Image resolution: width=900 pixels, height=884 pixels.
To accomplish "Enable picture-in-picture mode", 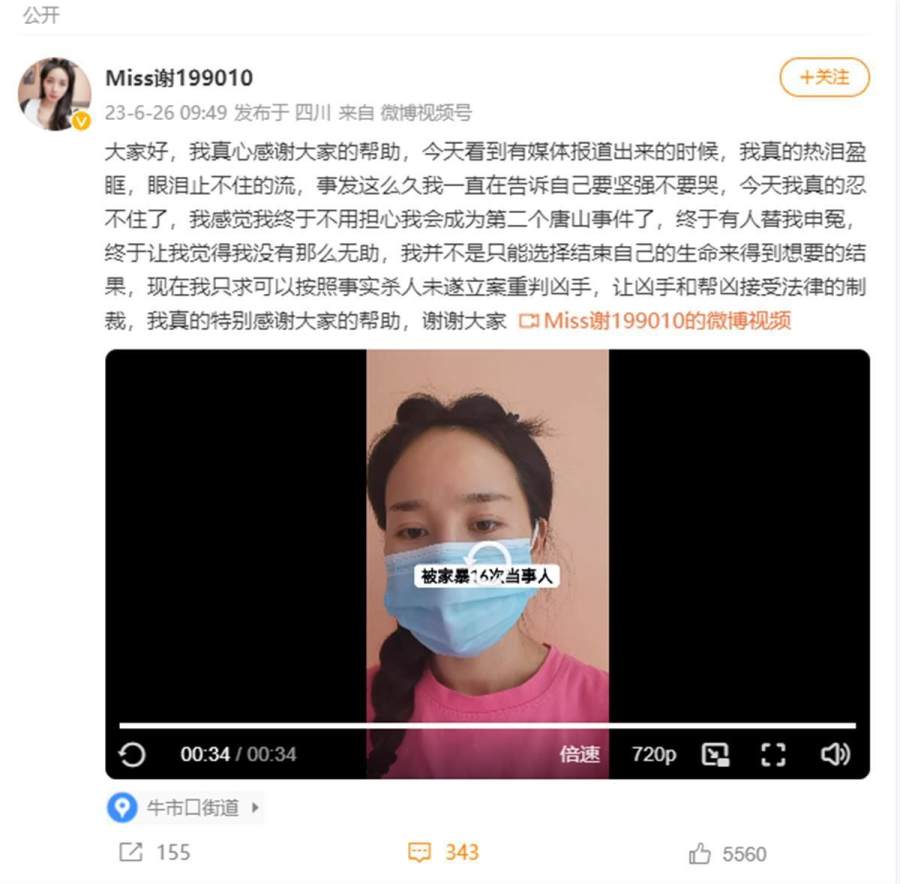I will click(x=715, y=754).
